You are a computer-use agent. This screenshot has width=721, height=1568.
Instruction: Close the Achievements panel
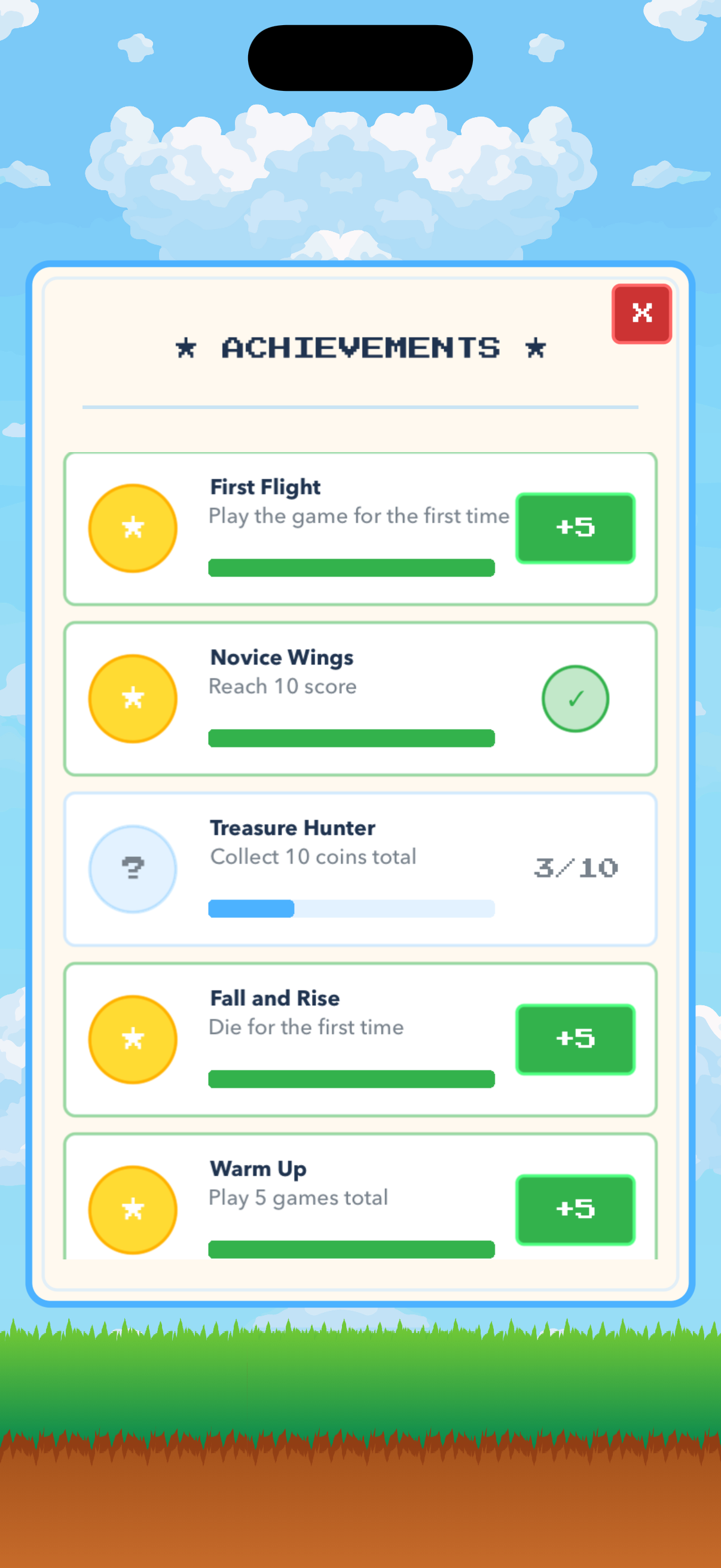point(643,313)
